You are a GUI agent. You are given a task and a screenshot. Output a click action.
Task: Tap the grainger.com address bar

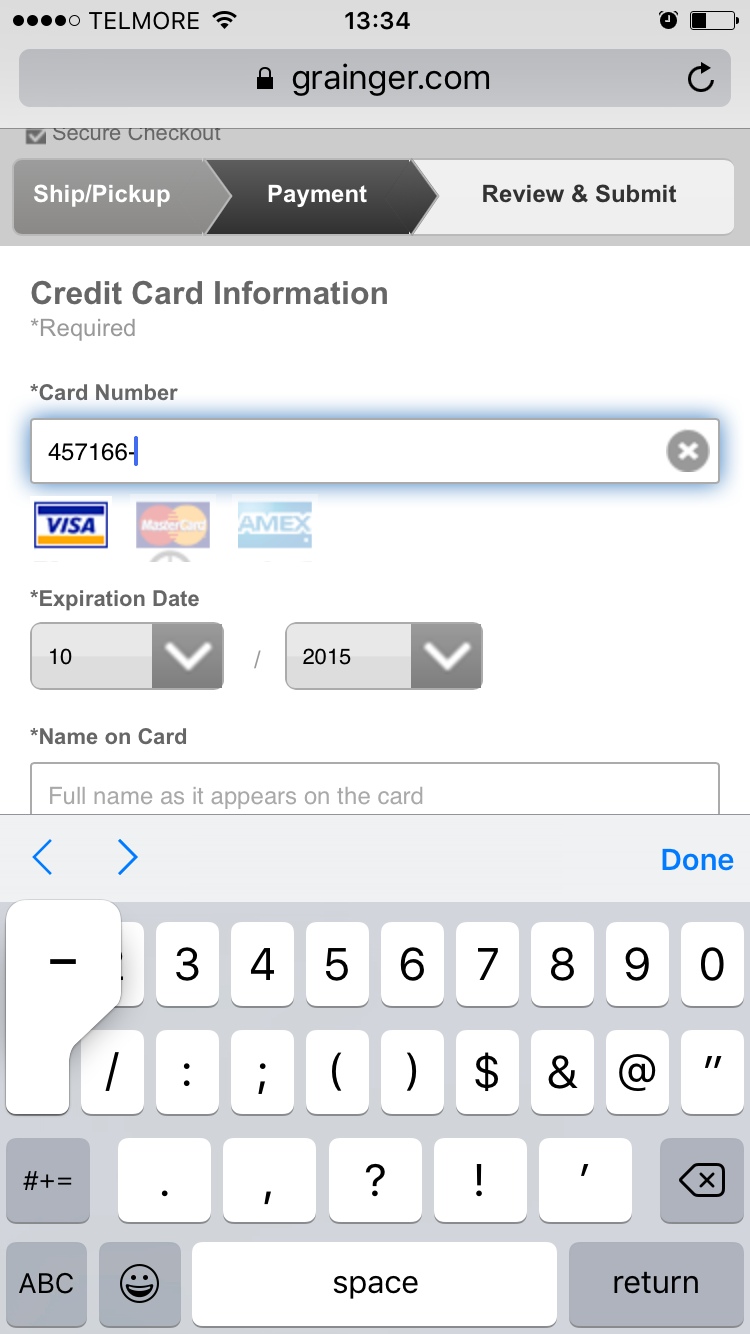[375, 78]
